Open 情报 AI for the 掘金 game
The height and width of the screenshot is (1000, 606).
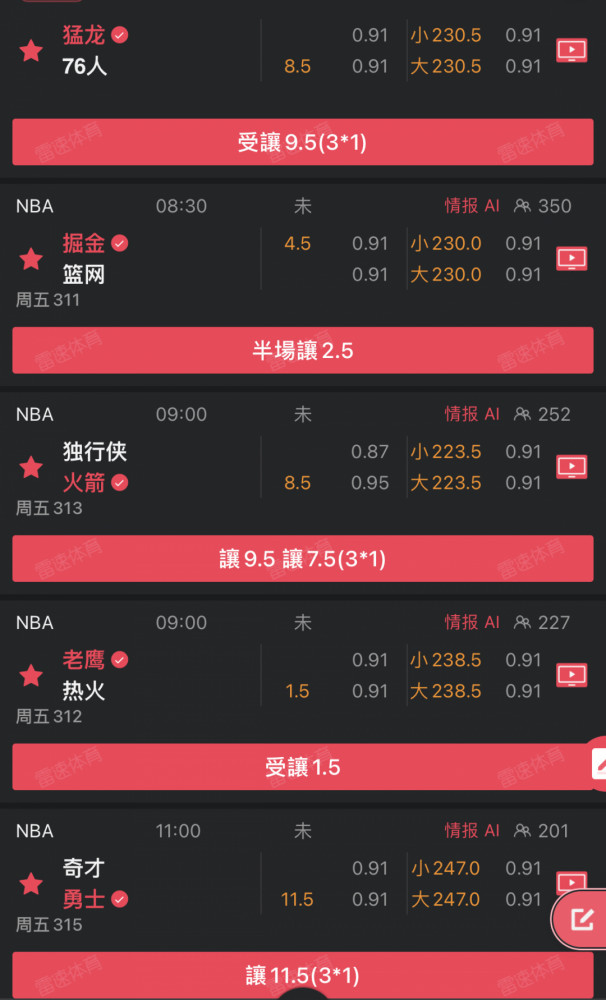pyautogui.click(x=472, y=206)
